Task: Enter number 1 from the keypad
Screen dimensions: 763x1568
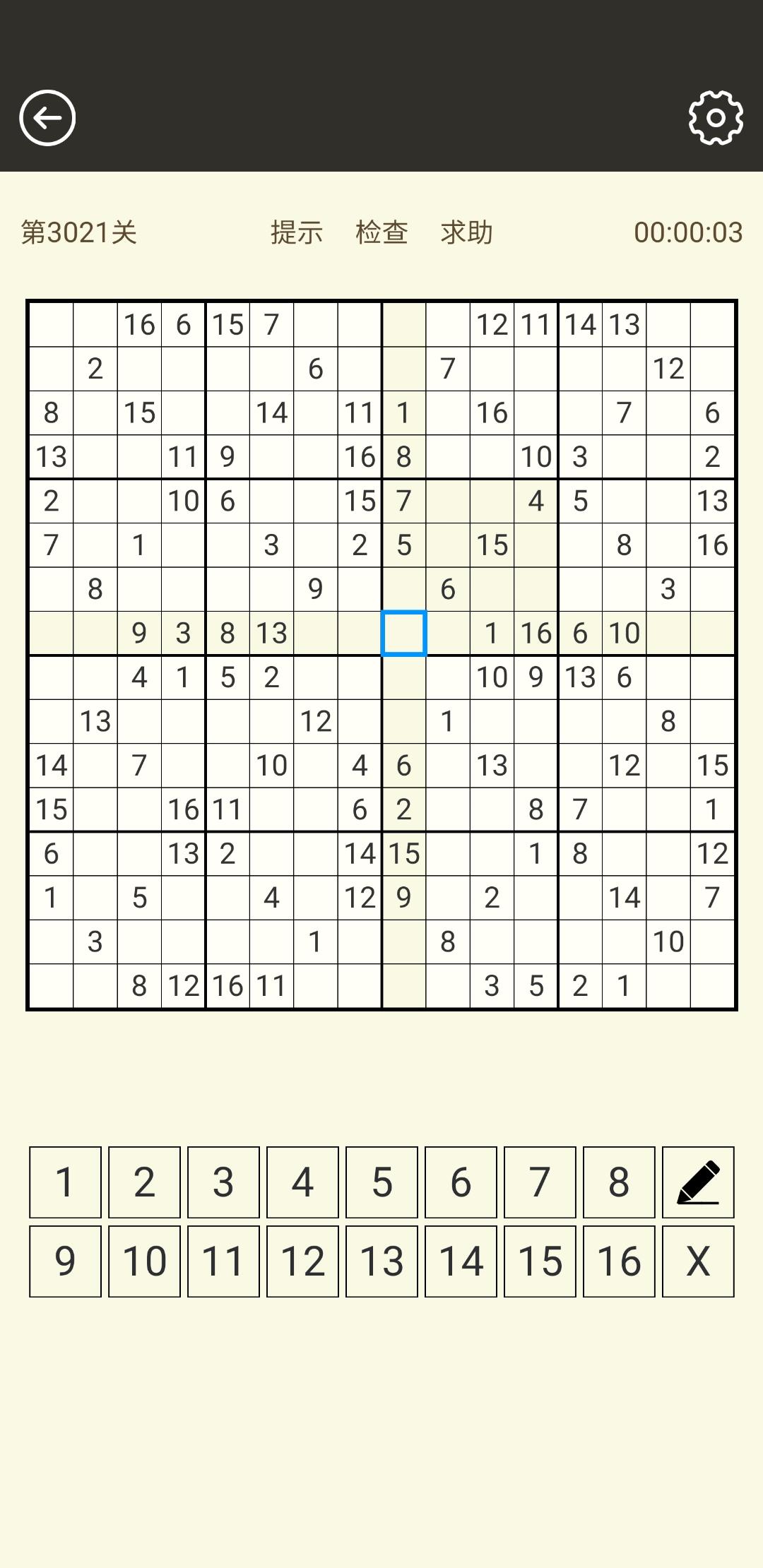Action: click(x=65, y=1182)
